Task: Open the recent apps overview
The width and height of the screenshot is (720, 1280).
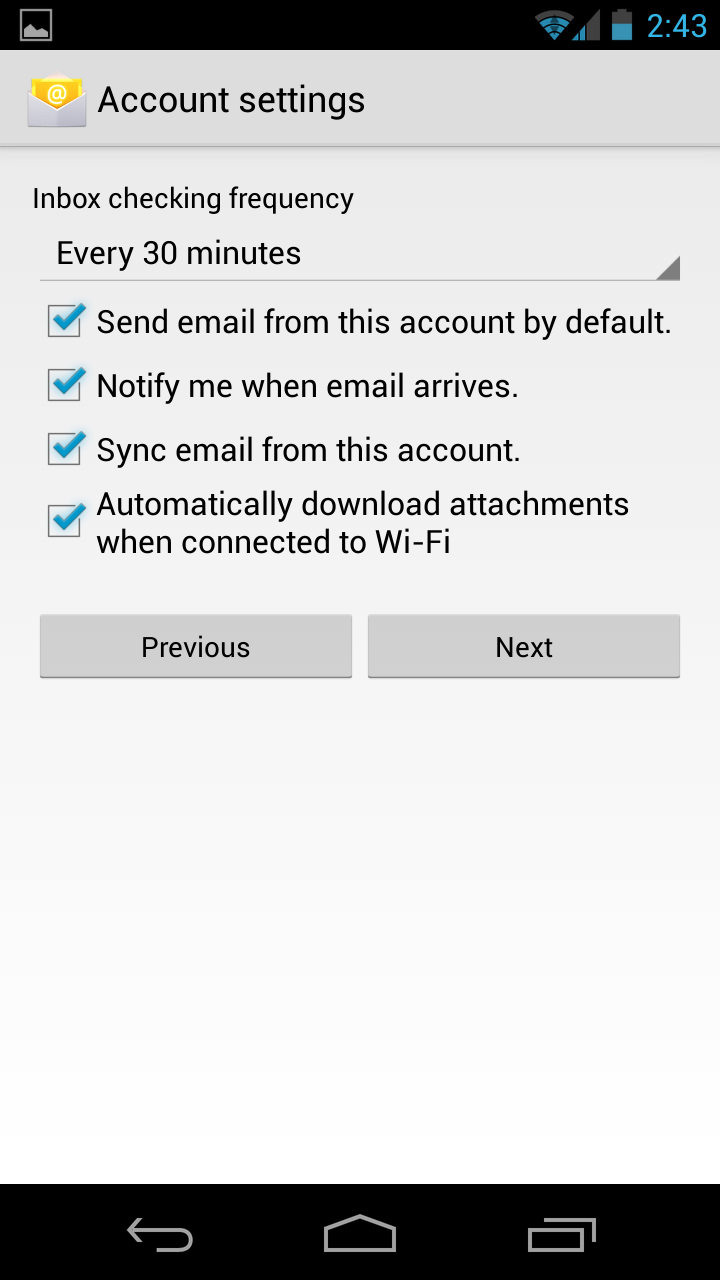Action: click(560, 1234)
